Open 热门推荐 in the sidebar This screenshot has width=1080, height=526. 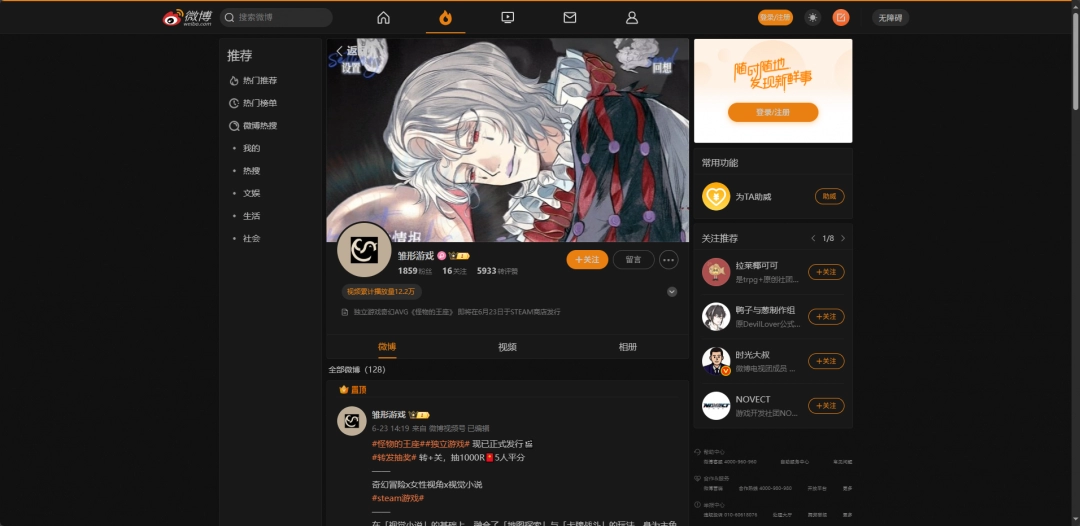tap(259, 80)
